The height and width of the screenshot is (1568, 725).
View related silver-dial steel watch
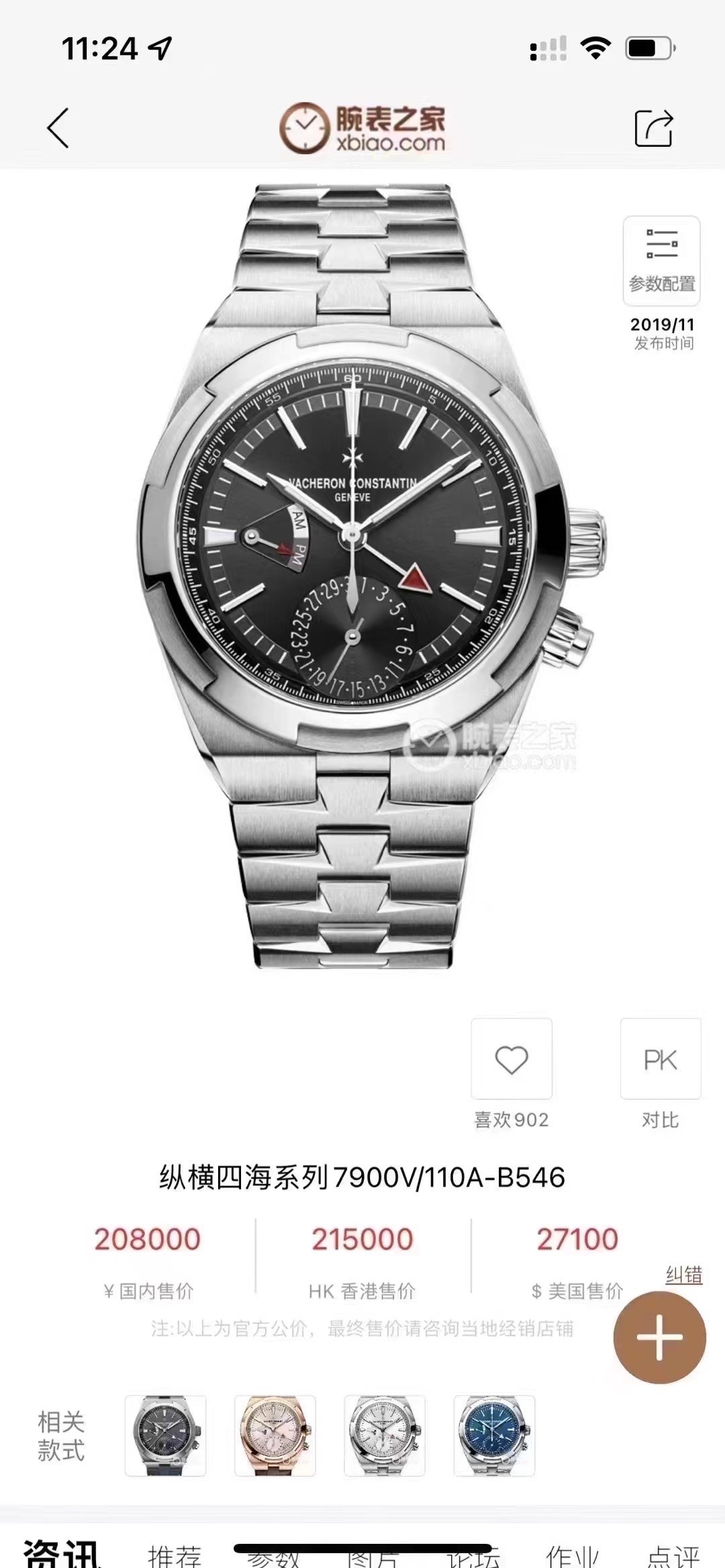click(x=385, y=1436)
